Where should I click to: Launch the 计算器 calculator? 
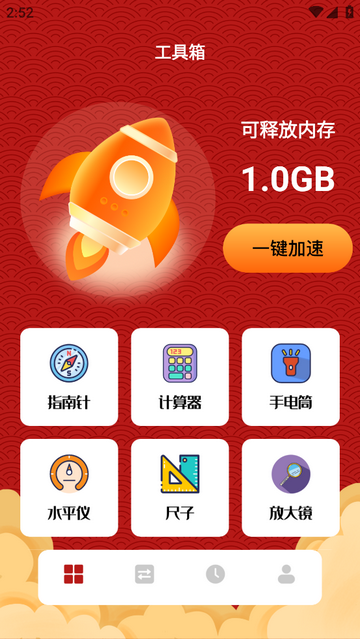click(180, 377)
